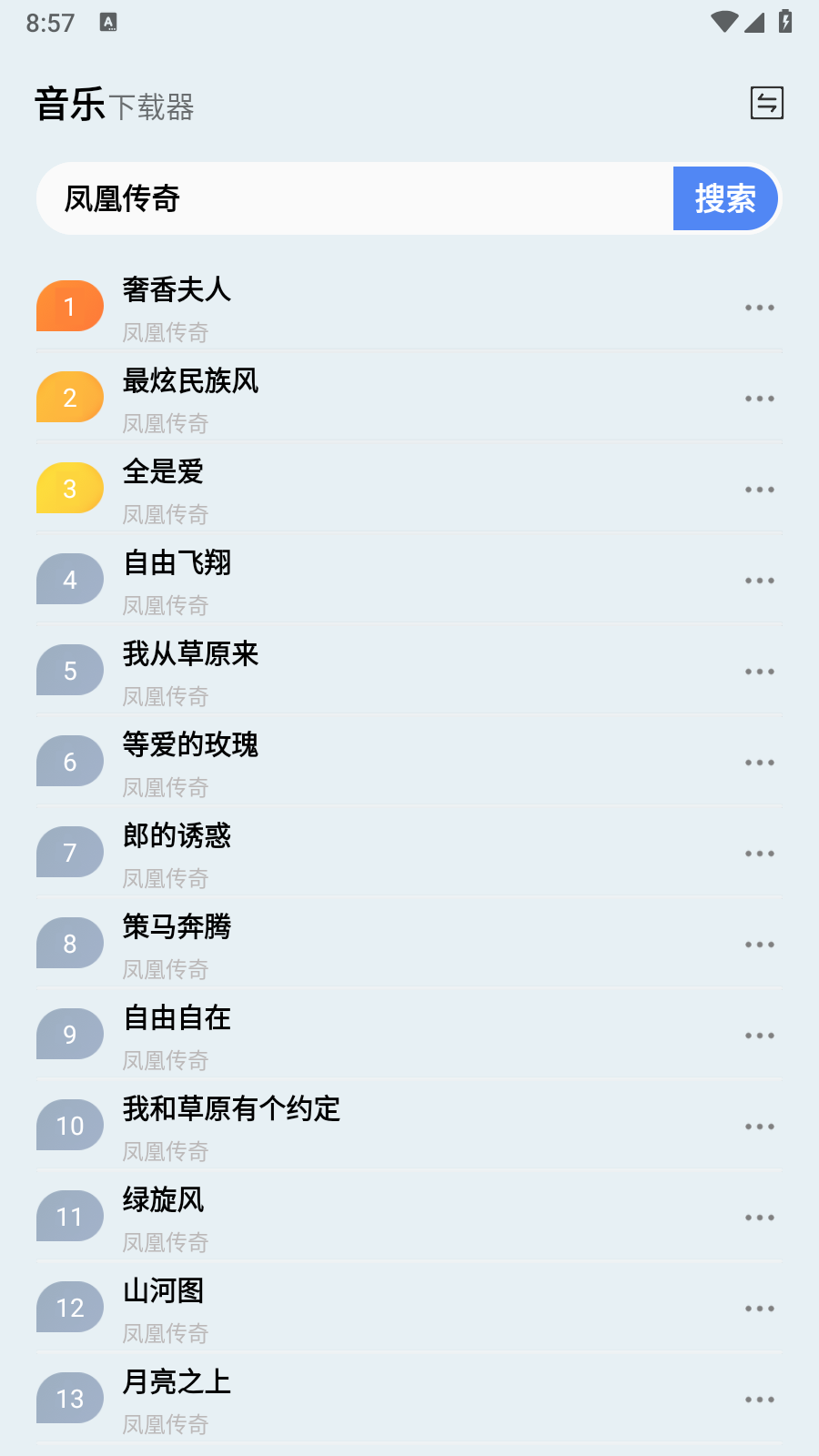Screen dimensions: 819x1456
Task: Open more options for 策马奔腾
Action: (759, 944)
